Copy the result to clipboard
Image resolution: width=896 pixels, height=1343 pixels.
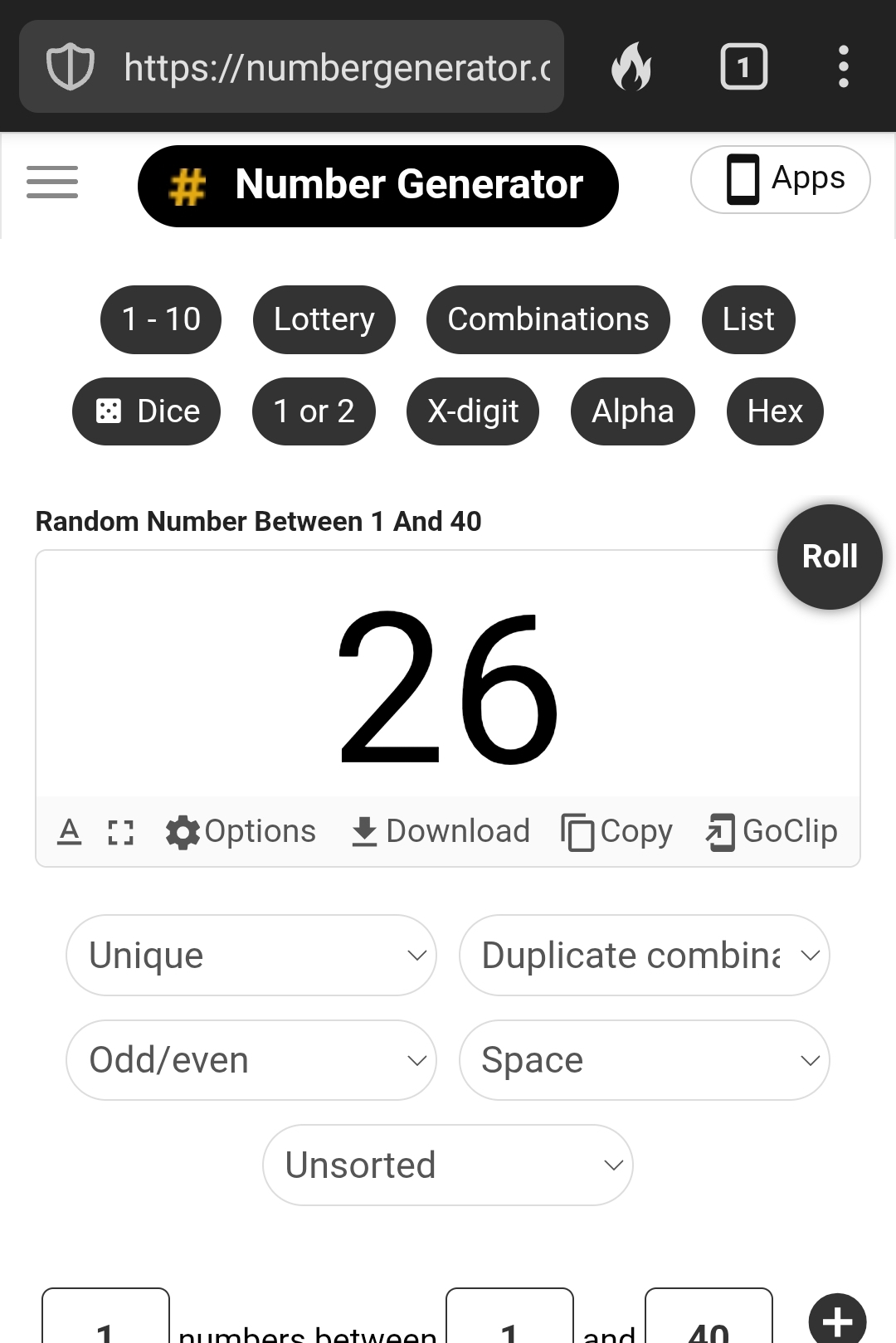(617, 831)
